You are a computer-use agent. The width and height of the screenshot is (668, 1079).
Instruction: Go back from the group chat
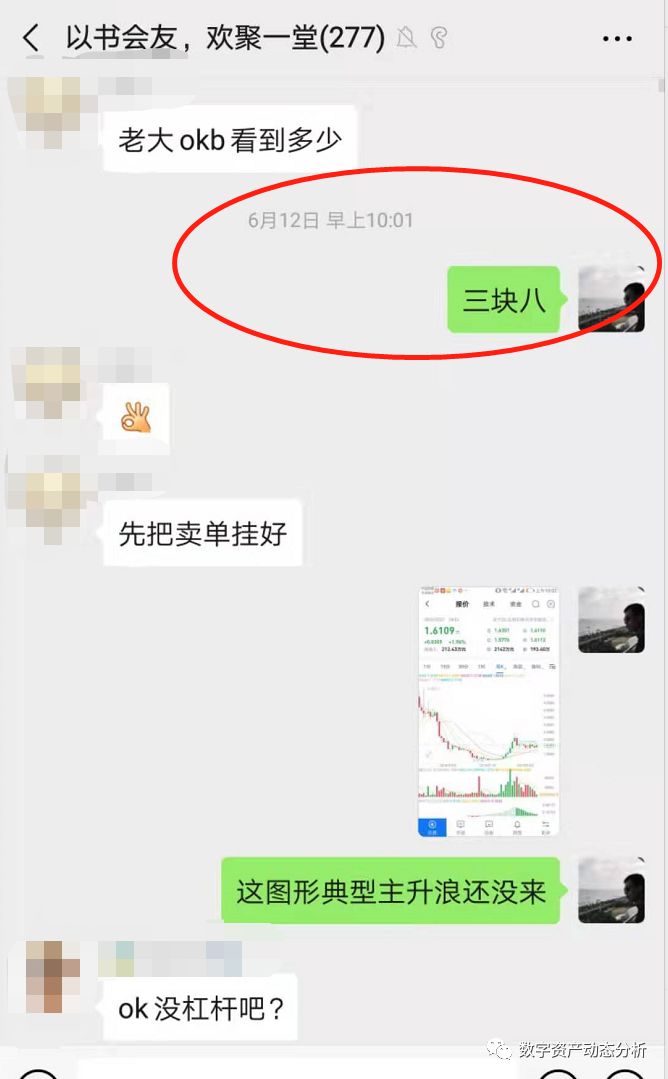click(32, 39)
